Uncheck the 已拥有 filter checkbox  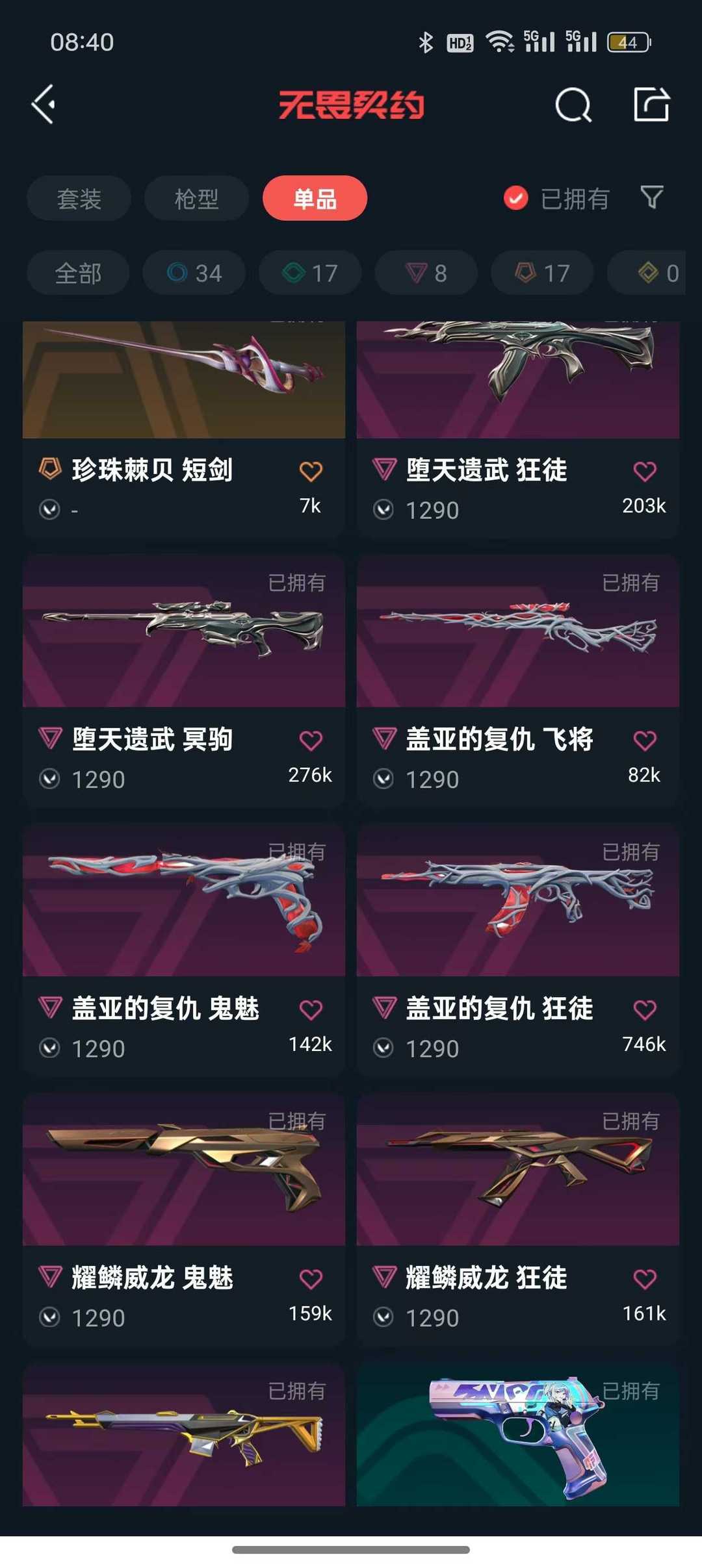pos(516,199)
